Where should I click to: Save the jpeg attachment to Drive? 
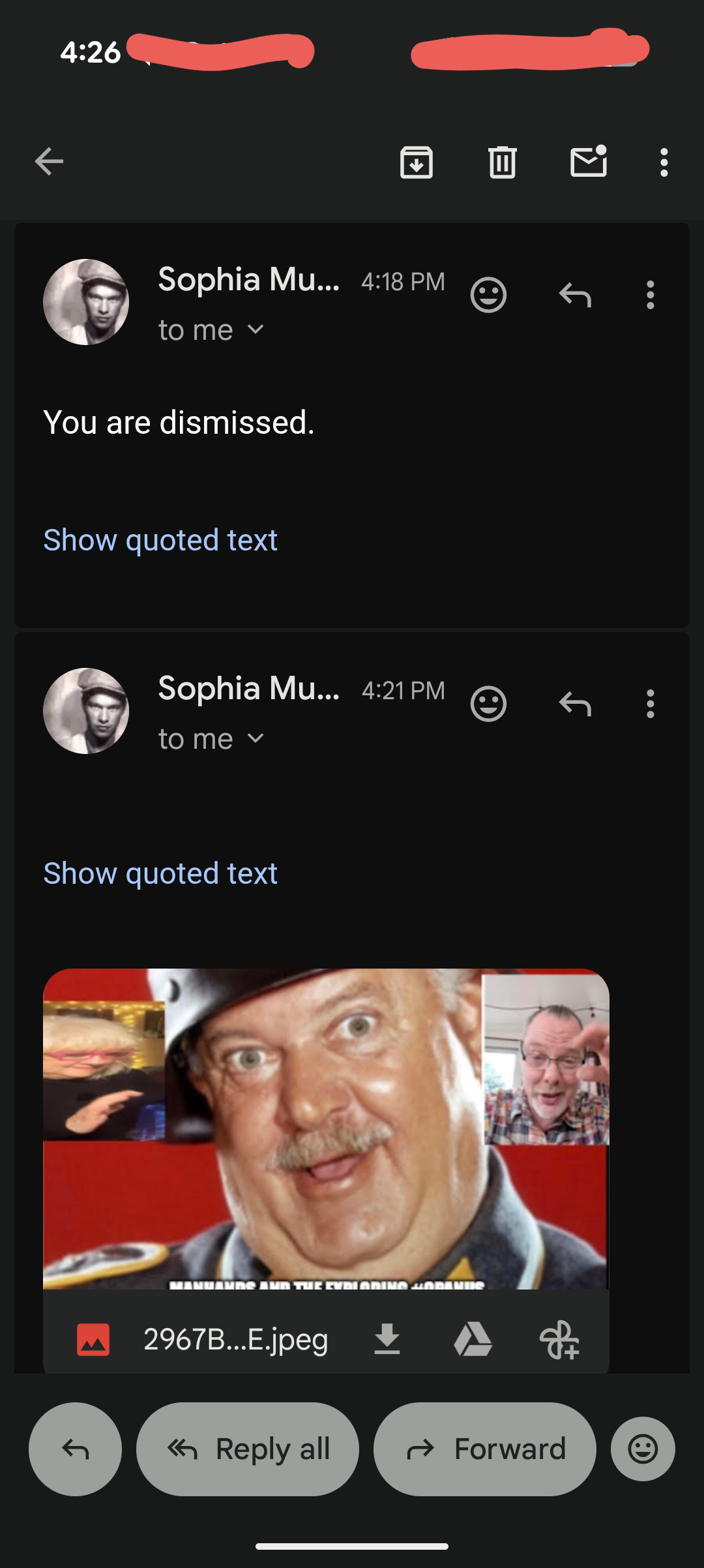click(x=473, y=1339)
